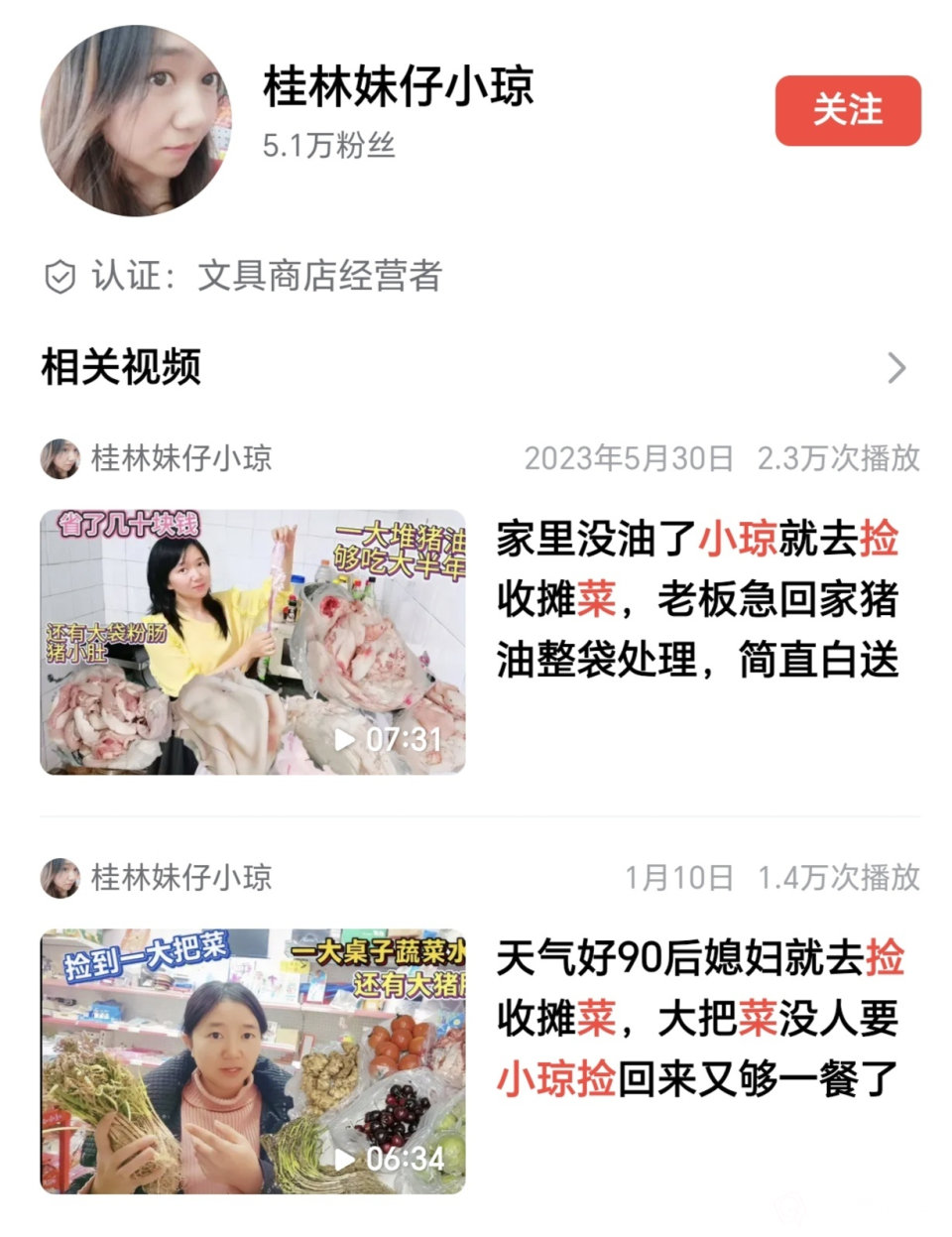Tap the red 关注 follow button
The width and height of the screenshot is (952, 1237).
pos(848,110)
